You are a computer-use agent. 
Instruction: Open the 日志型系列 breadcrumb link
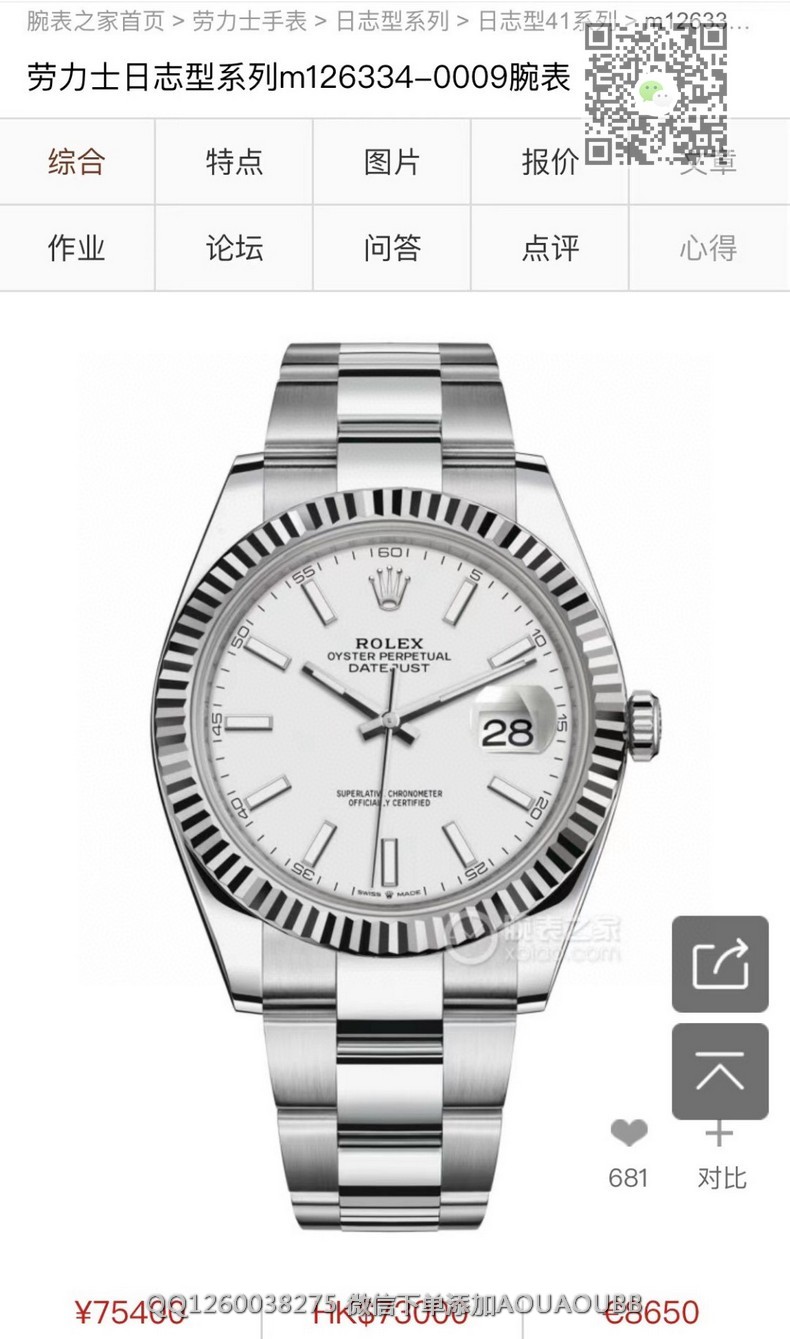392,21
